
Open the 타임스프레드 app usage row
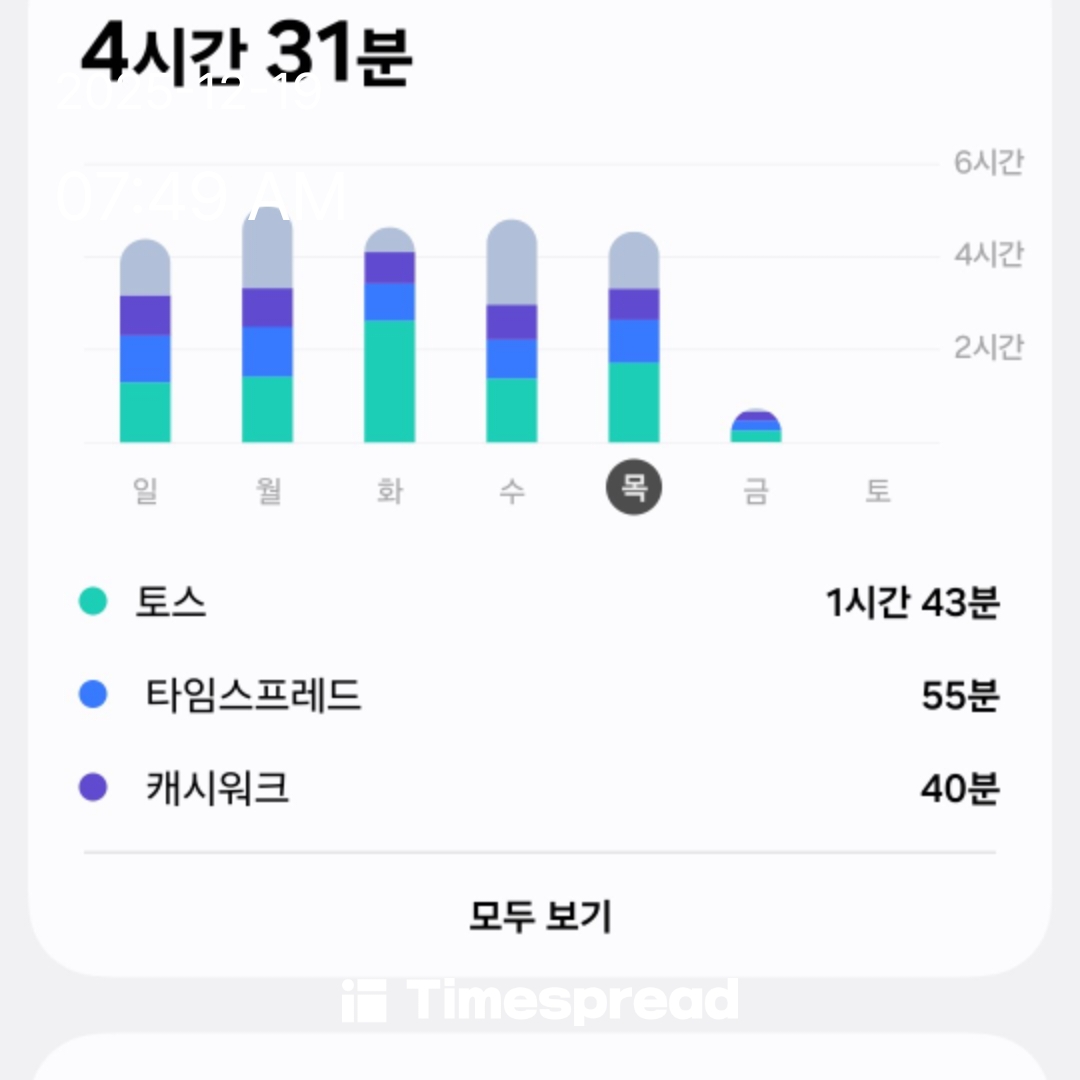[x=540, y=695]
